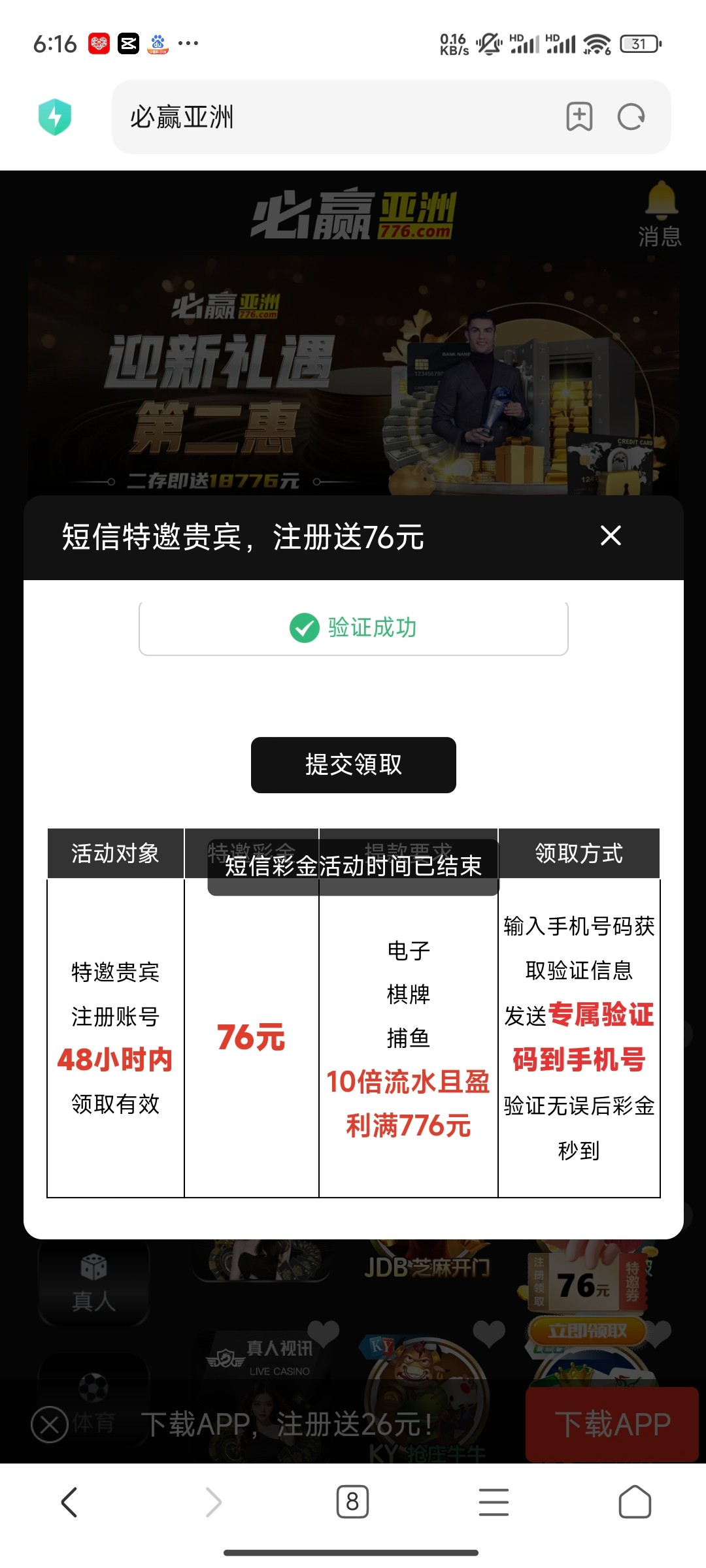706x1568 pixels.
Task: Go to the browser home page
Action: (x=634, y=1502)
